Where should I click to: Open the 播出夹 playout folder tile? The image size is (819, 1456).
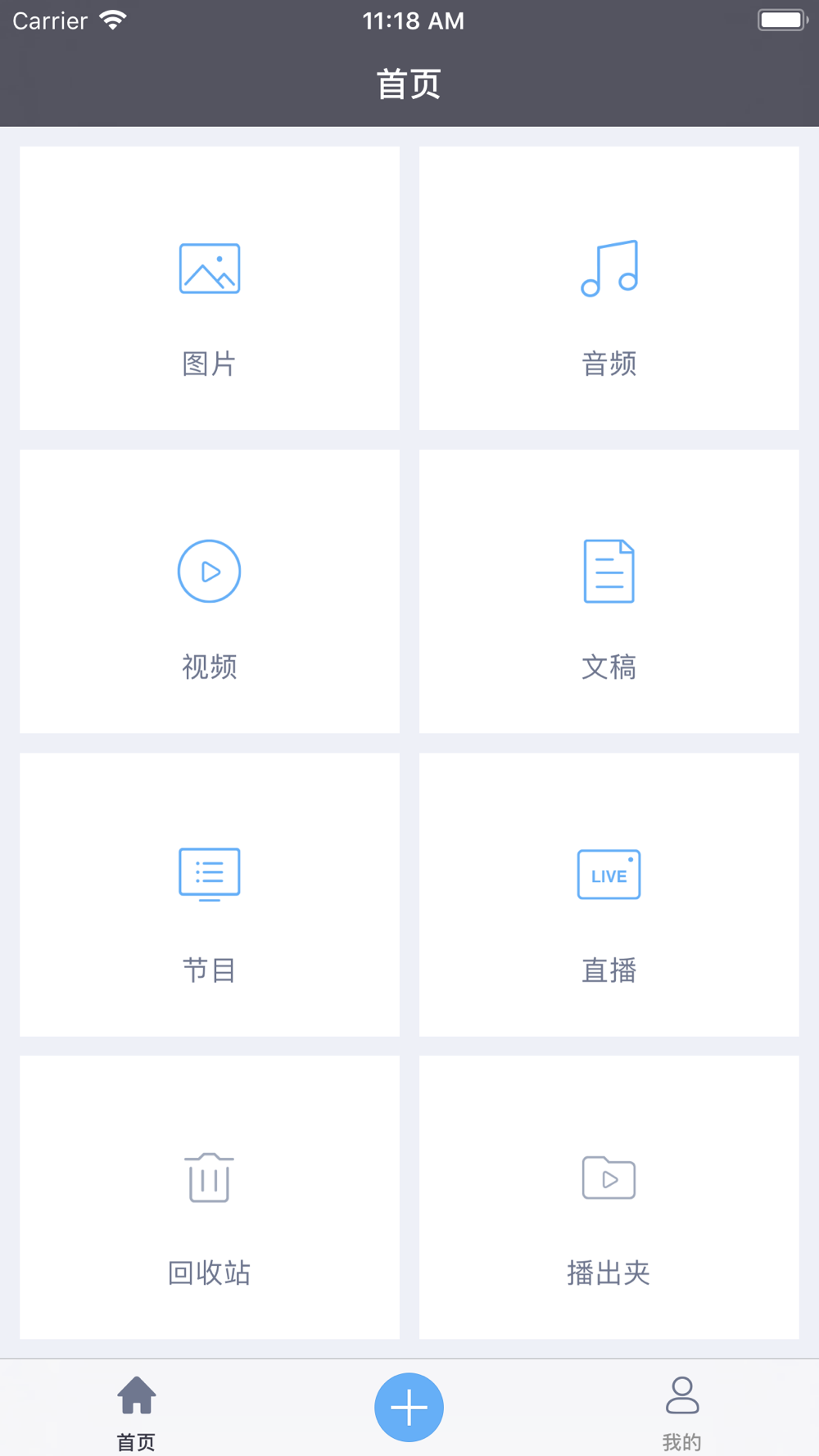pyautogui.click(x=609, y=1197)
